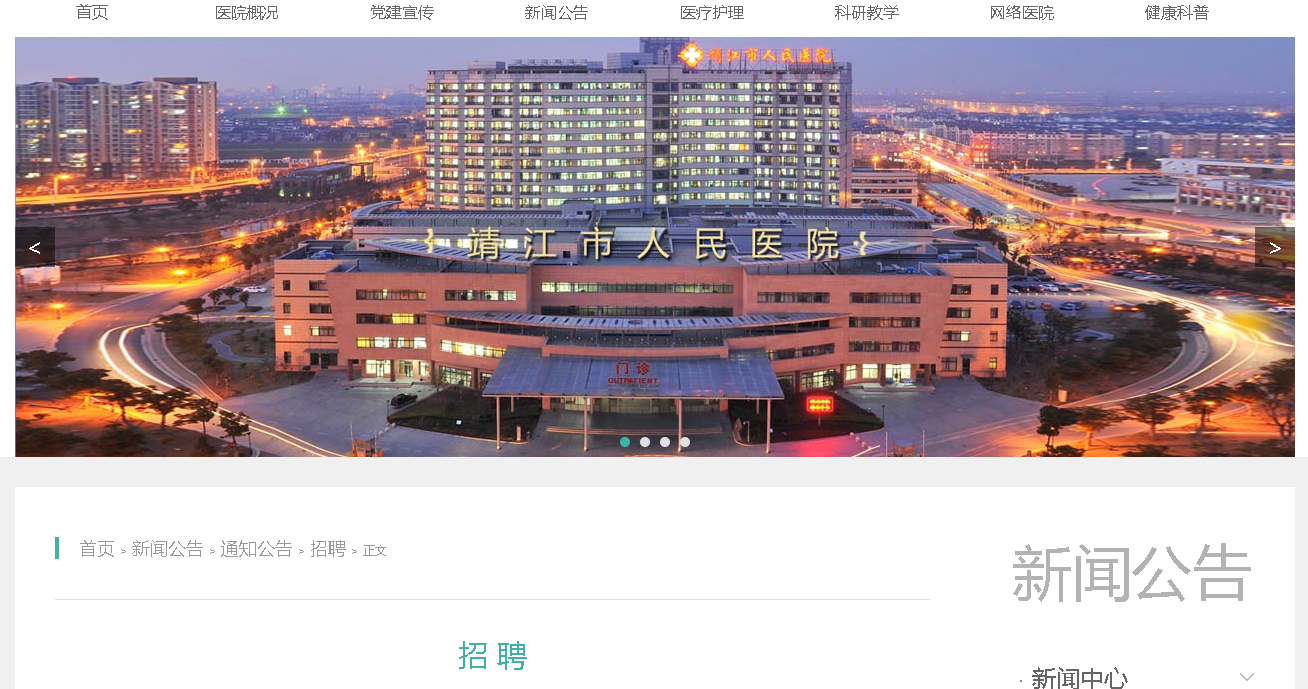Tap 新闻公告 in the breadcrumb
Screen dimensions: 1308x689
(x=167, y=549)
